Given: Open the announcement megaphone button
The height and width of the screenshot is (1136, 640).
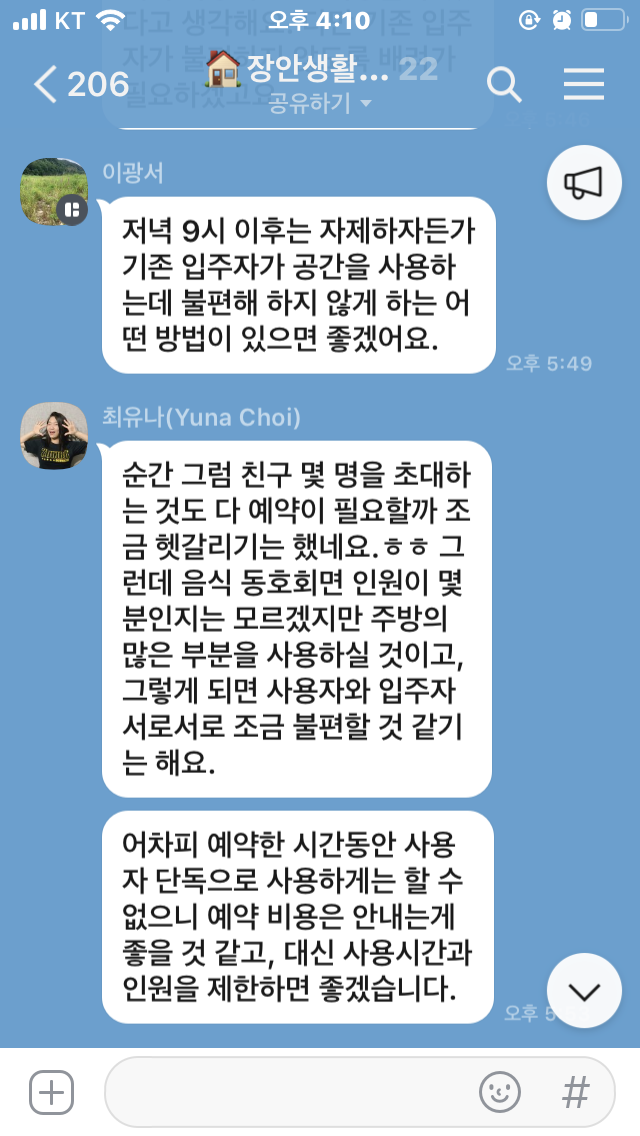Looking at the screenshot, I should point(584,182).
